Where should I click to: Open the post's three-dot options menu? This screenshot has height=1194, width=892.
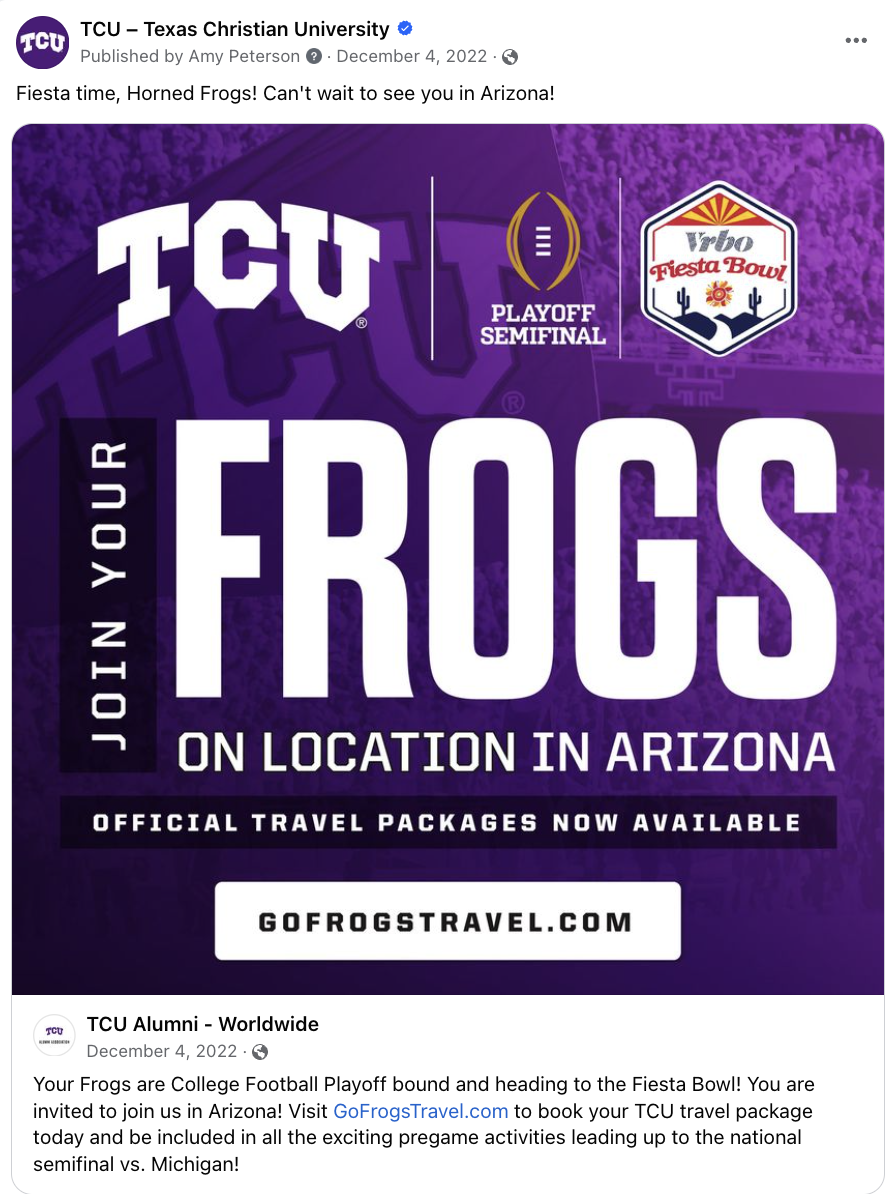pos(855,41)
